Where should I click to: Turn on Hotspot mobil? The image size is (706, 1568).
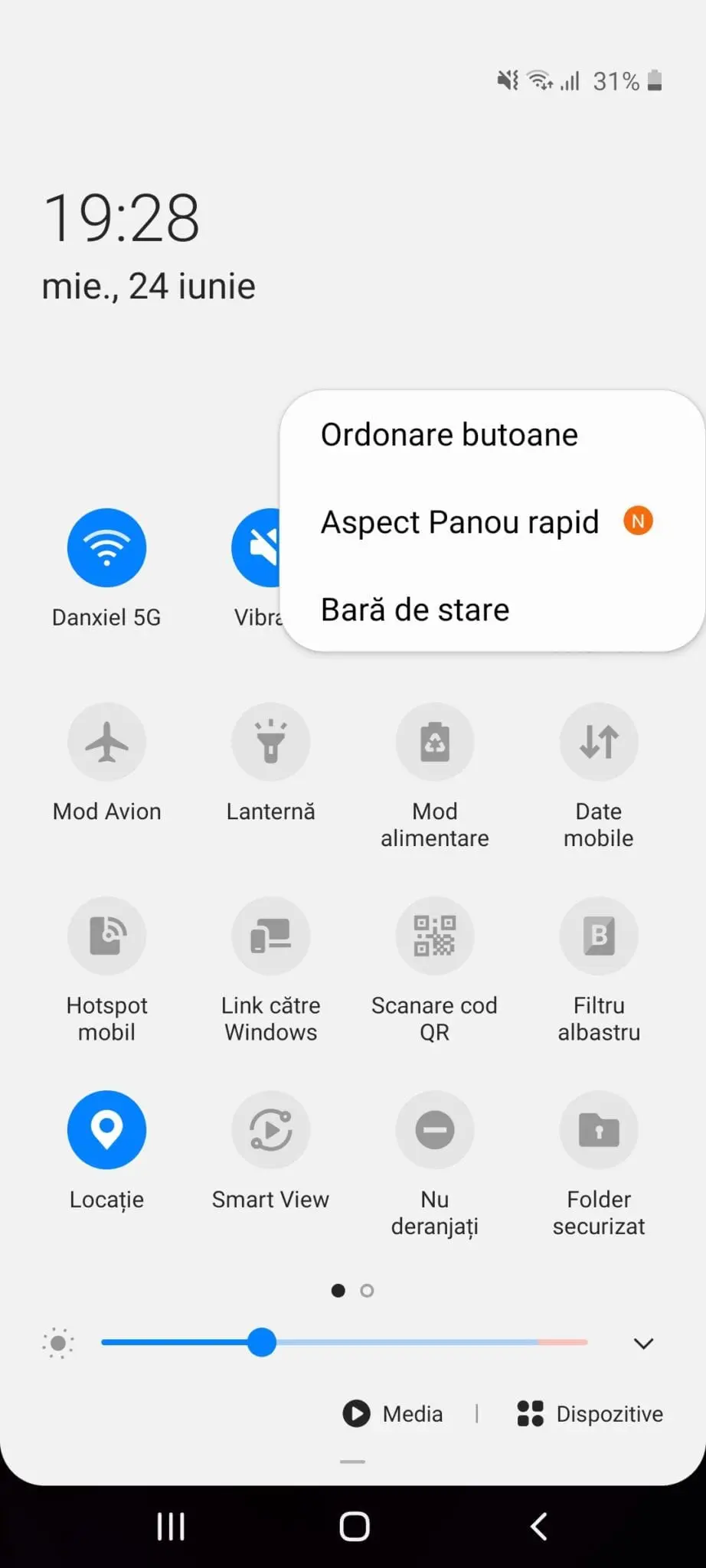coord(106,936)
